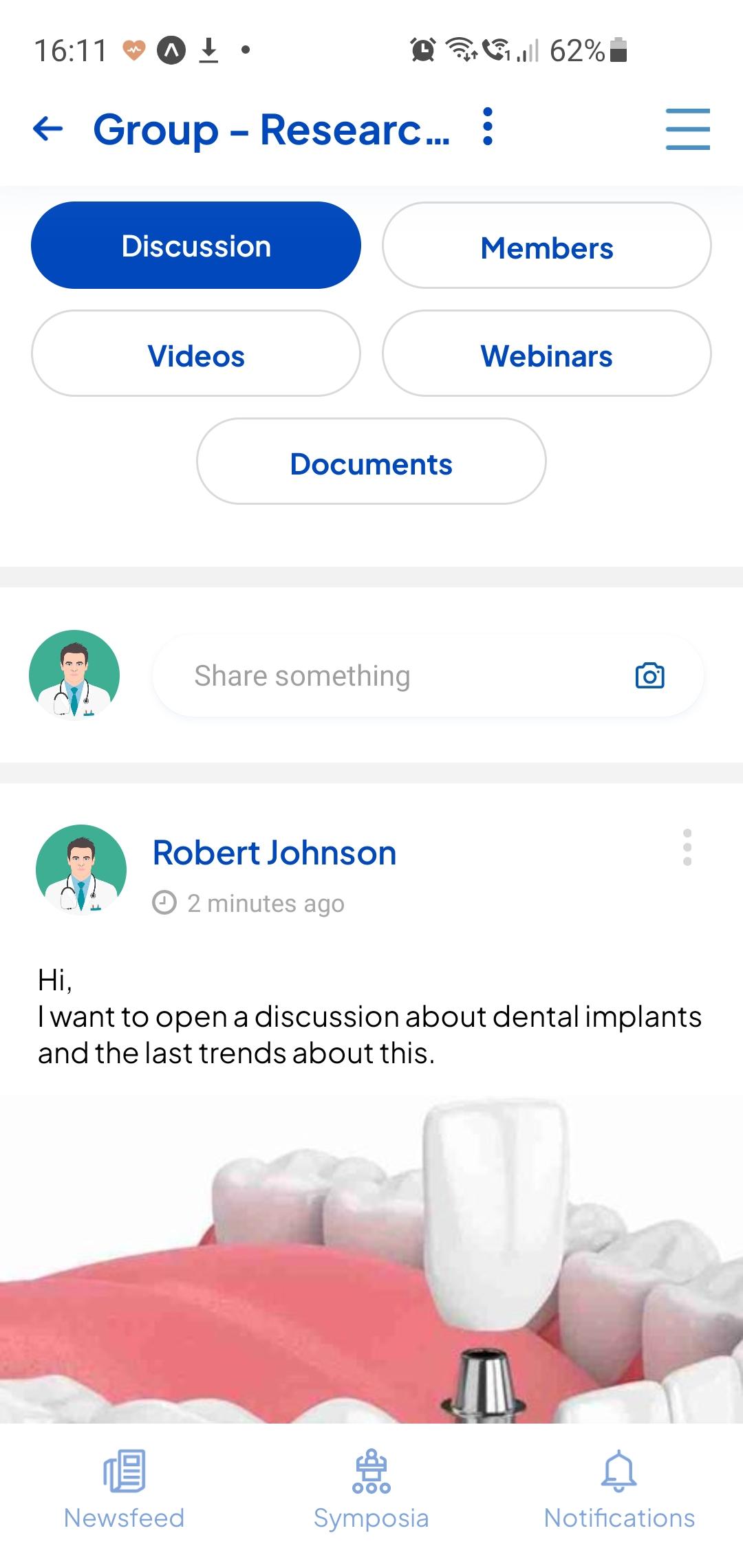View the group's Documents
Screen dimensions: 743x1568
(x=371, y=461)
